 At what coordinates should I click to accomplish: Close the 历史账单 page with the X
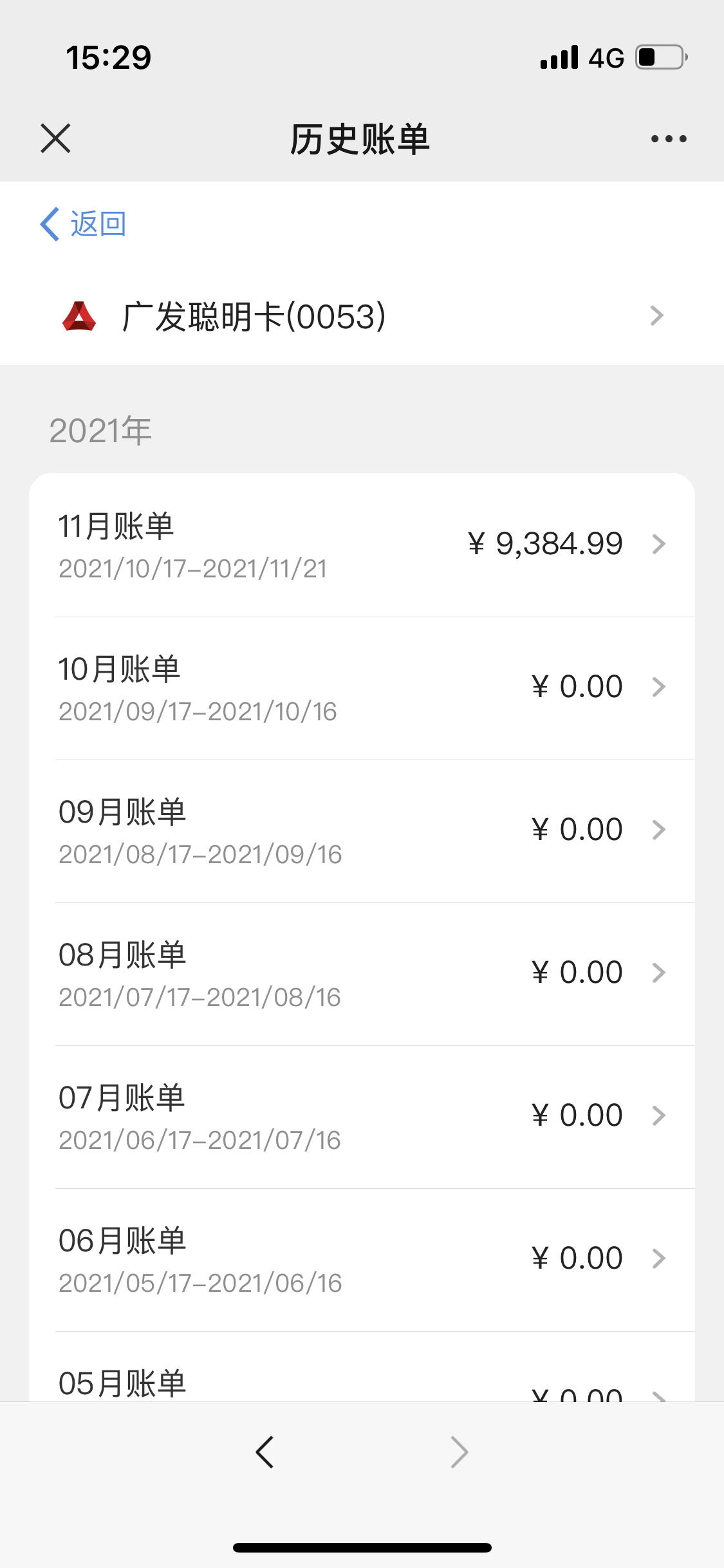coord(55,138)
